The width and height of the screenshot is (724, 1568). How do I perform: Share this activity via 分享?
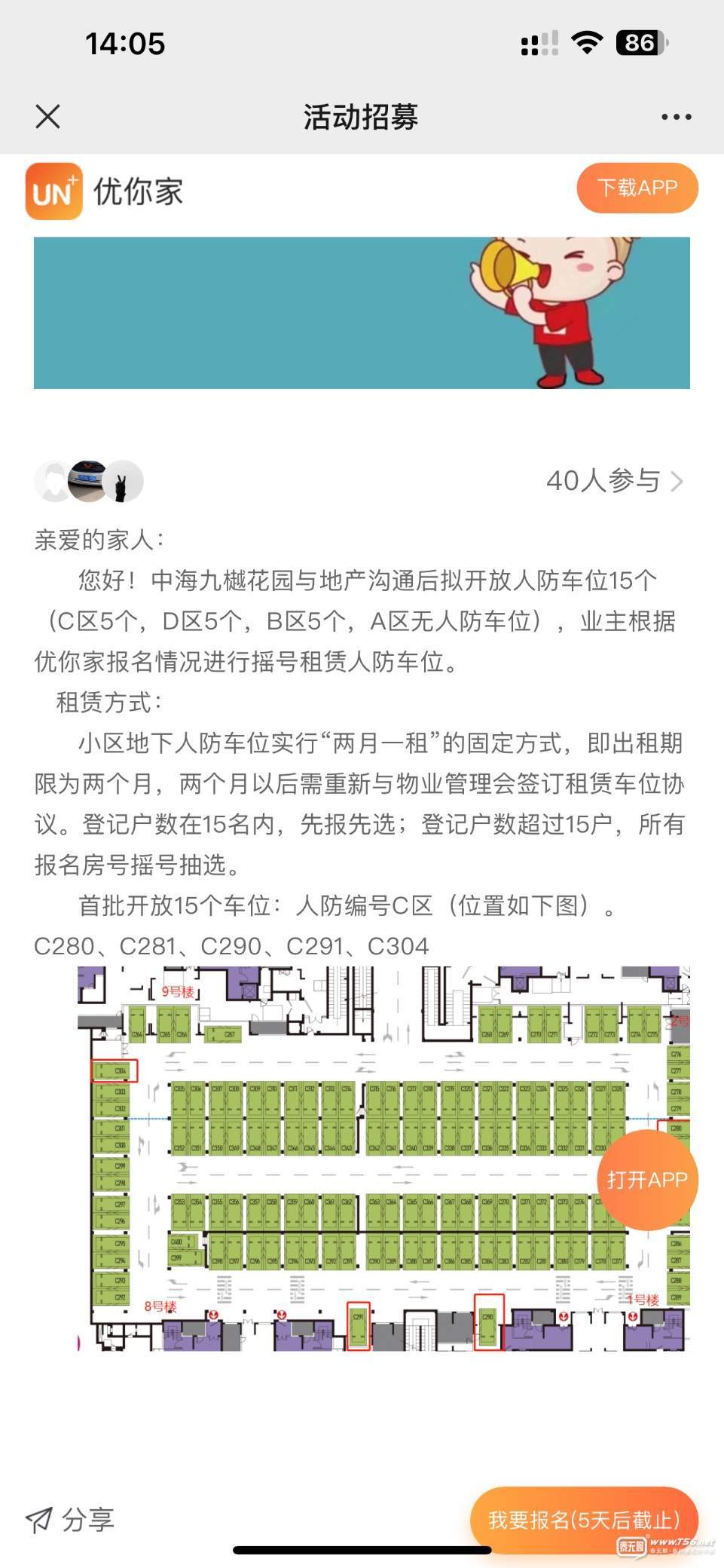pyautogui.click(x=70, y=1519)
